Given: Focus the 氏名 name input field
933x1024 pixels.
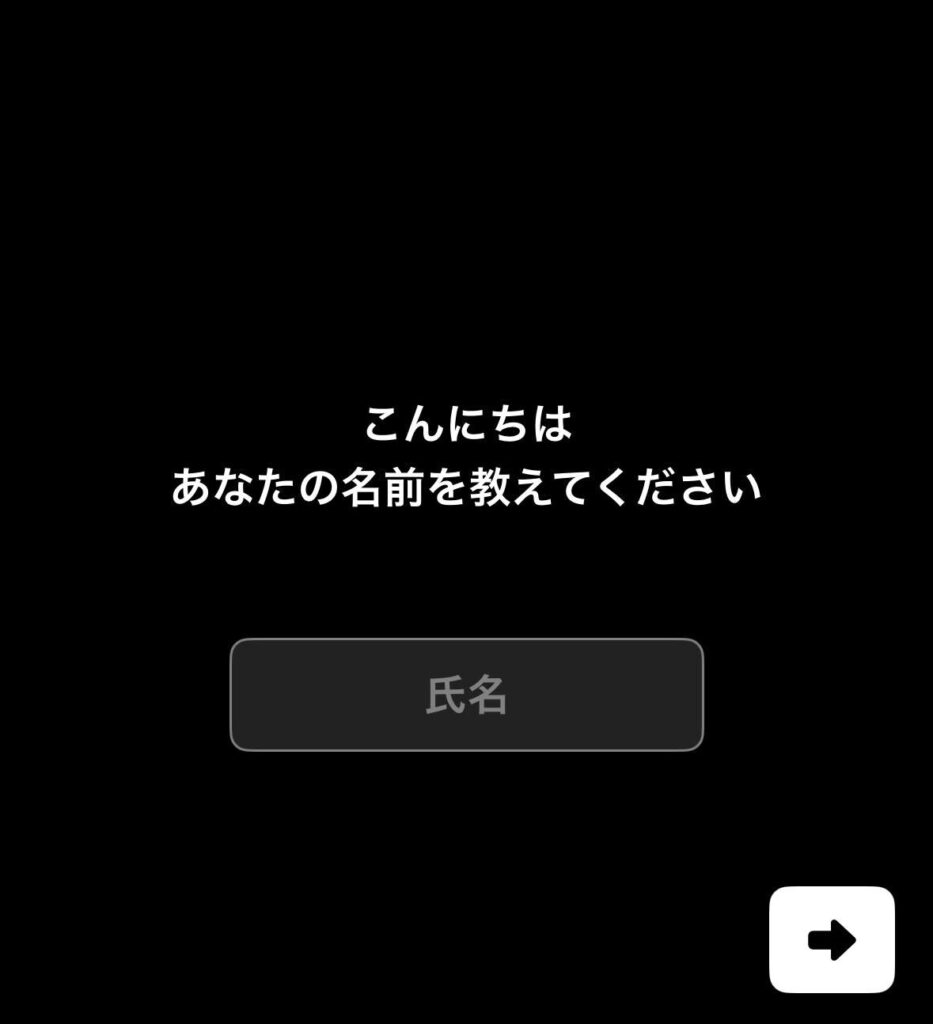Looking at the screenshot, I should pos(466,695).
